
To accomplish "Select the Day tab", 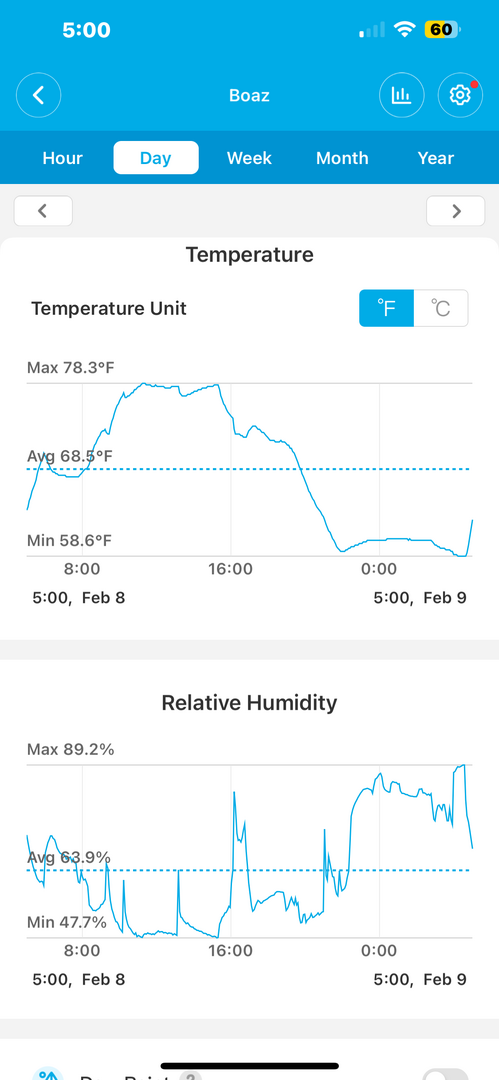I will [156, 158].
